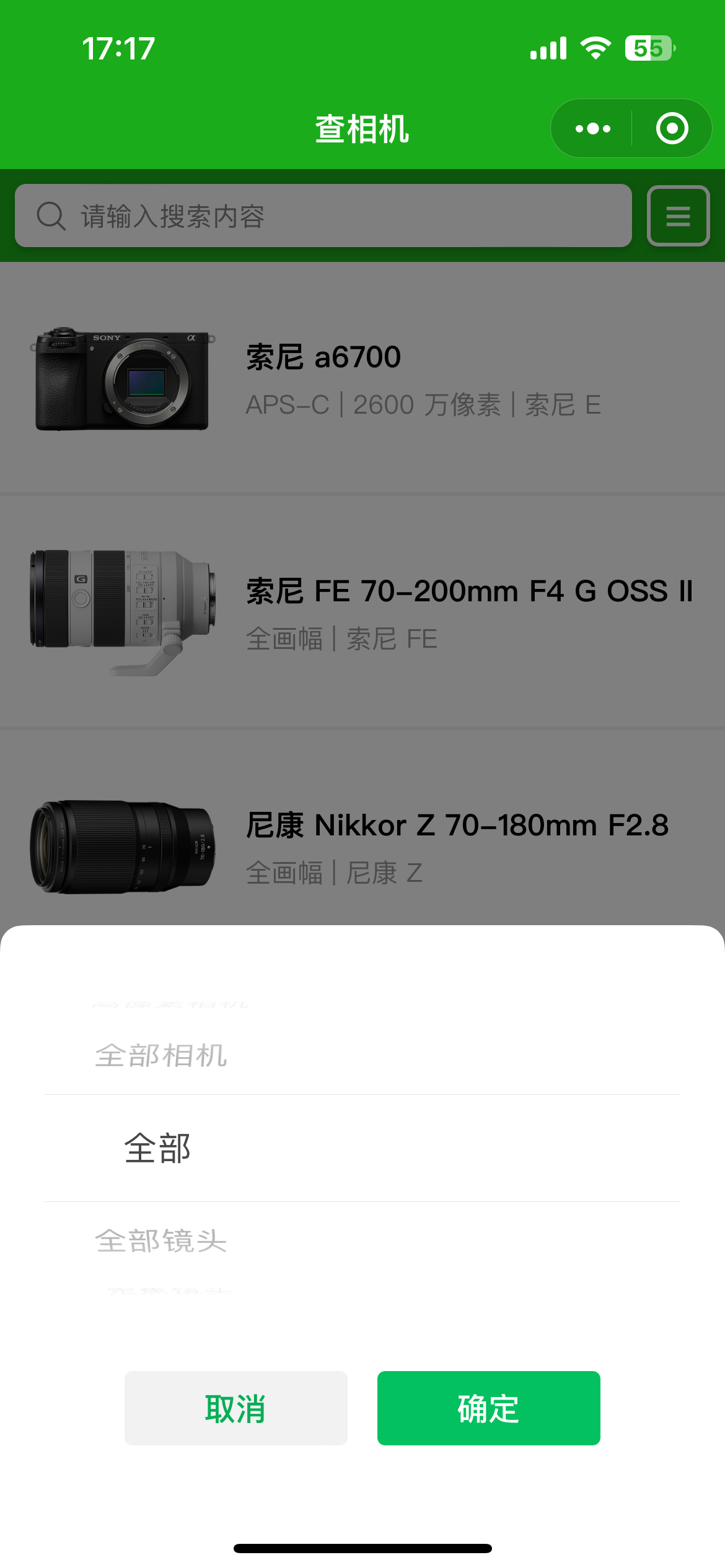The width and height of the screenshot is (725, 1568).
Task: Tap 取消 to cancel the picker
Action: tap(235, 1408)
